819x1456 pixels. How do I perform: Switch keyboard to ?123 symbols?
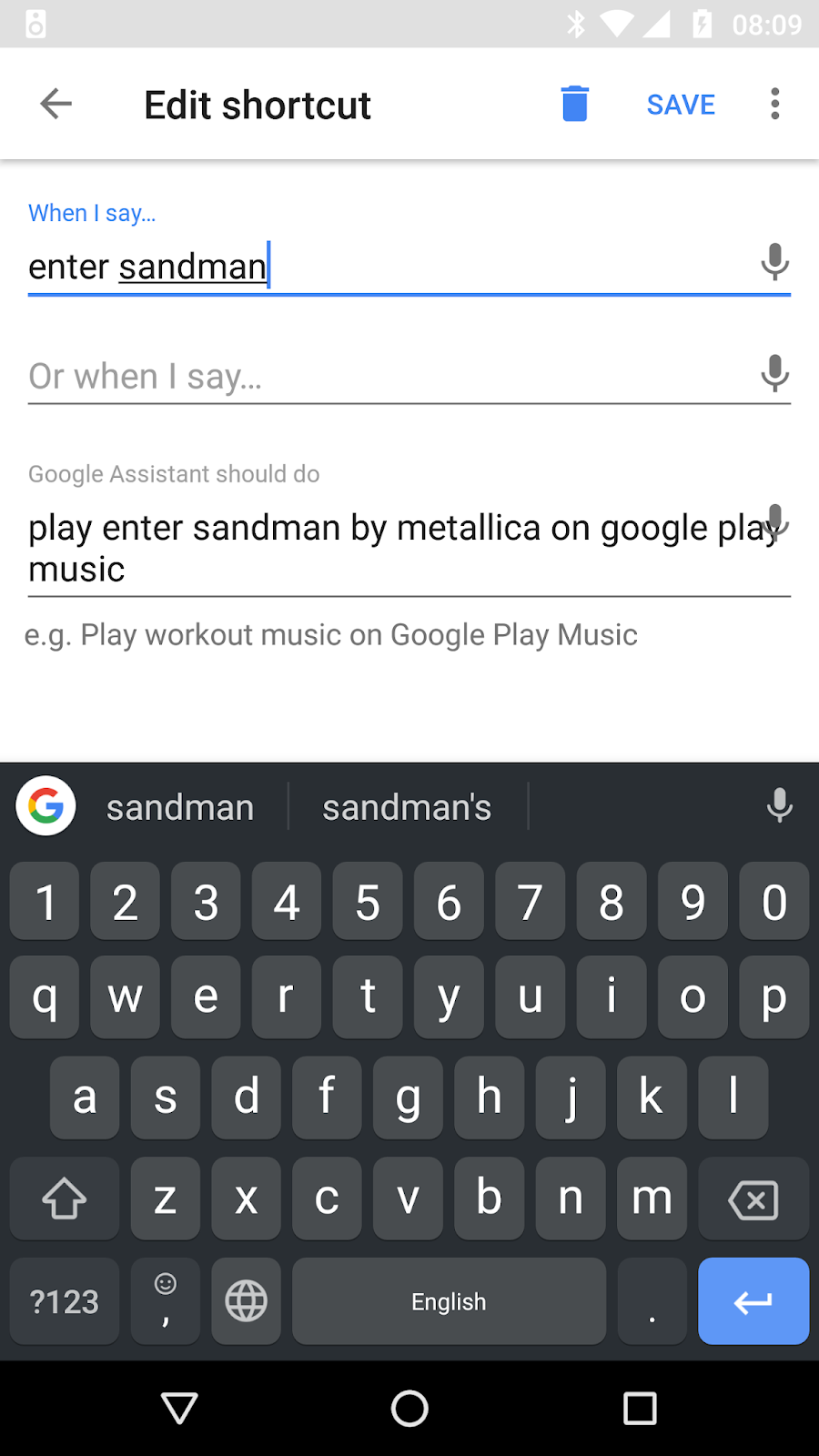pos(65,1301)
